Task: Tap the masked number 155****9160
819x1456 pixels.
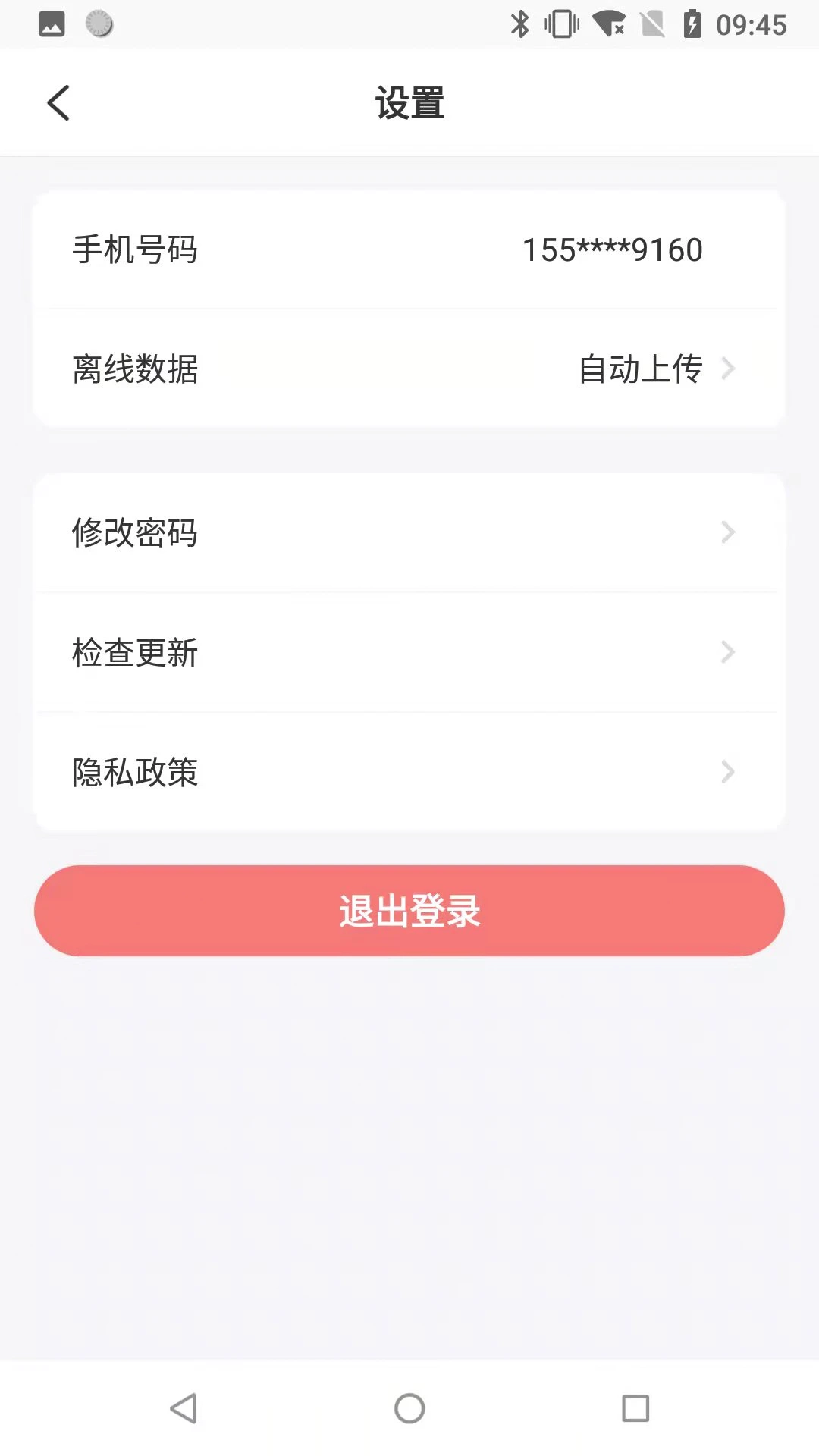Action: tap(611, 250)
